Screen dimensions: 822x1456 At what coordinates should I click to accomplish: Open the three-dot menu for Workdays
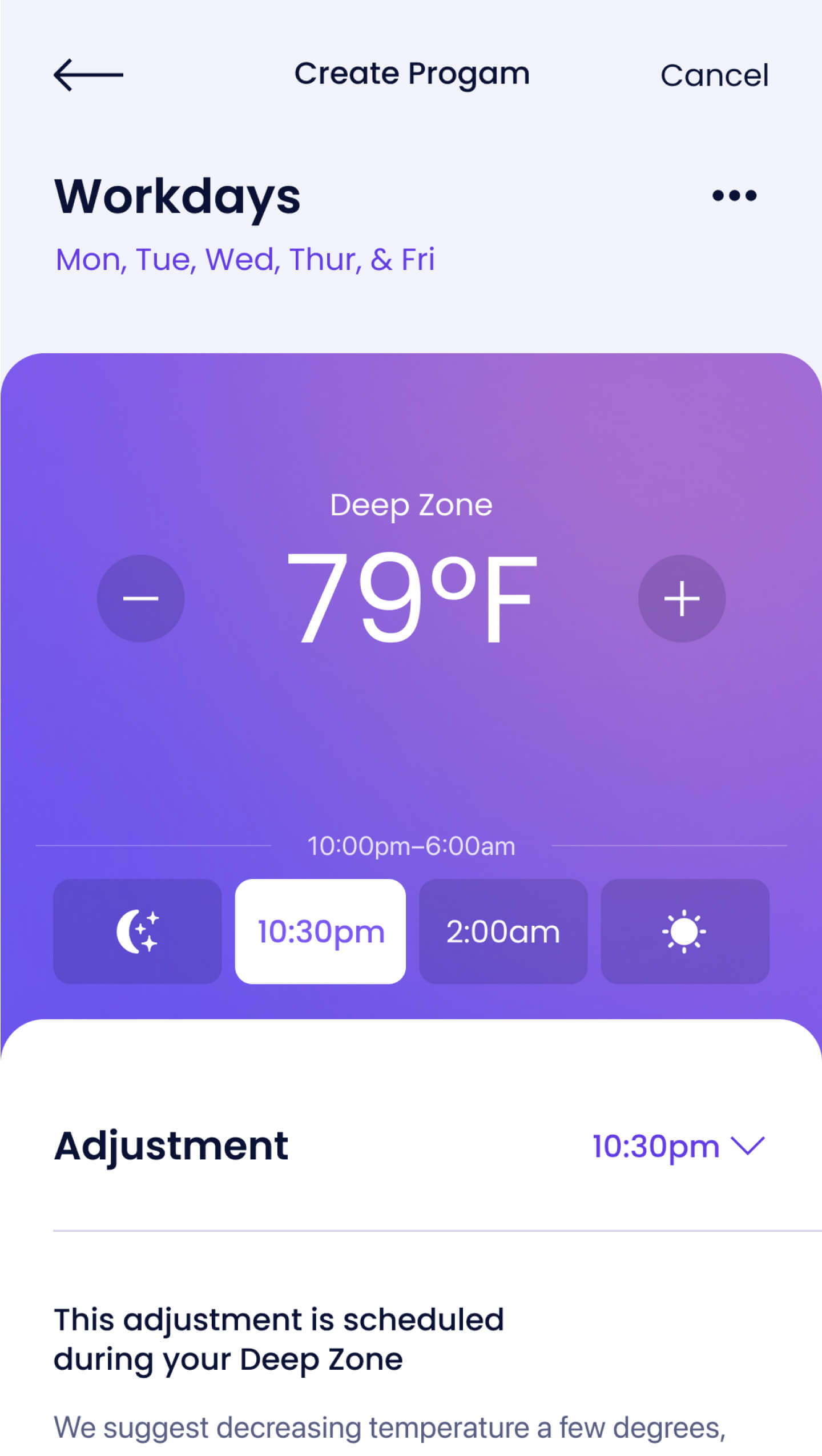click(734, 196)
